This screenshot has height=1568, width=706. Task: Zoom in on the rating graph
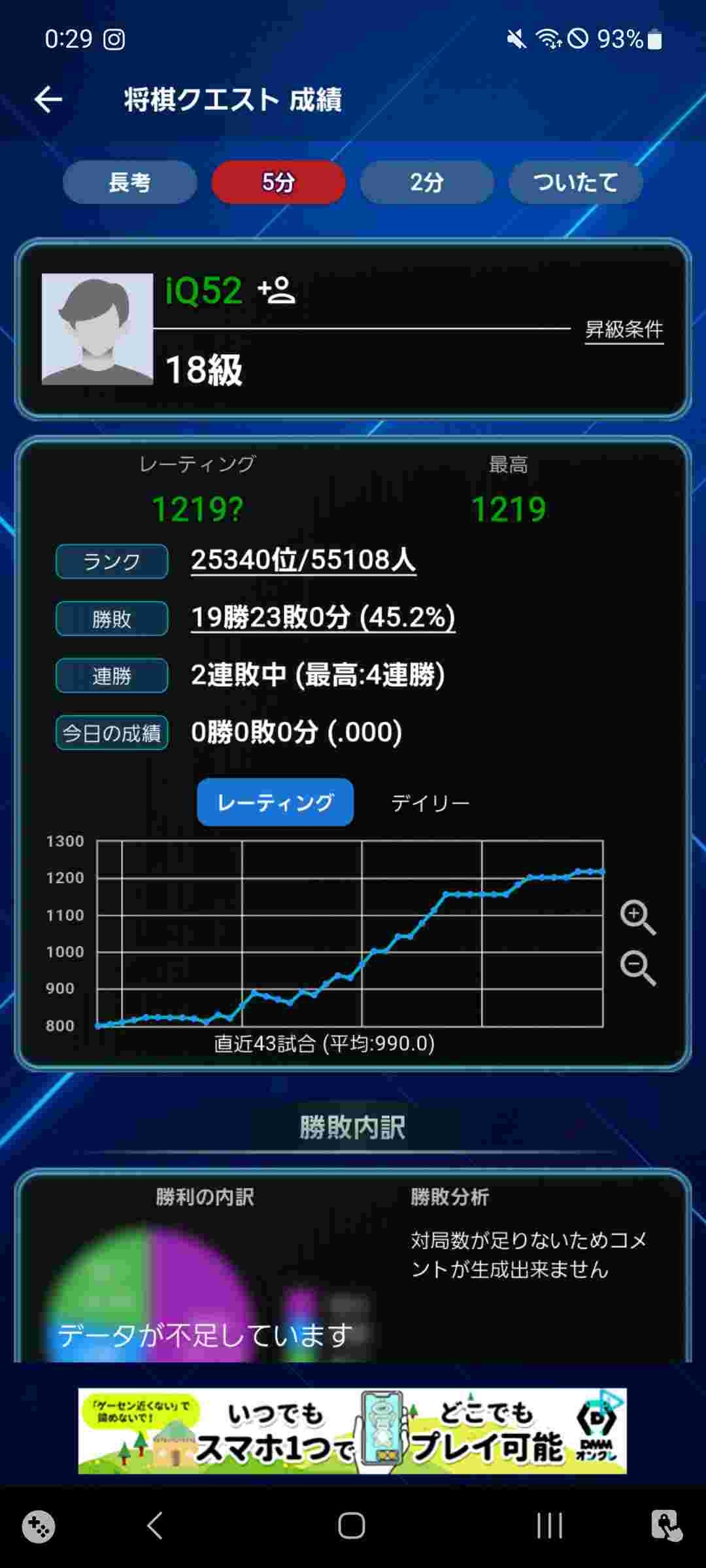tap(637, 917)
